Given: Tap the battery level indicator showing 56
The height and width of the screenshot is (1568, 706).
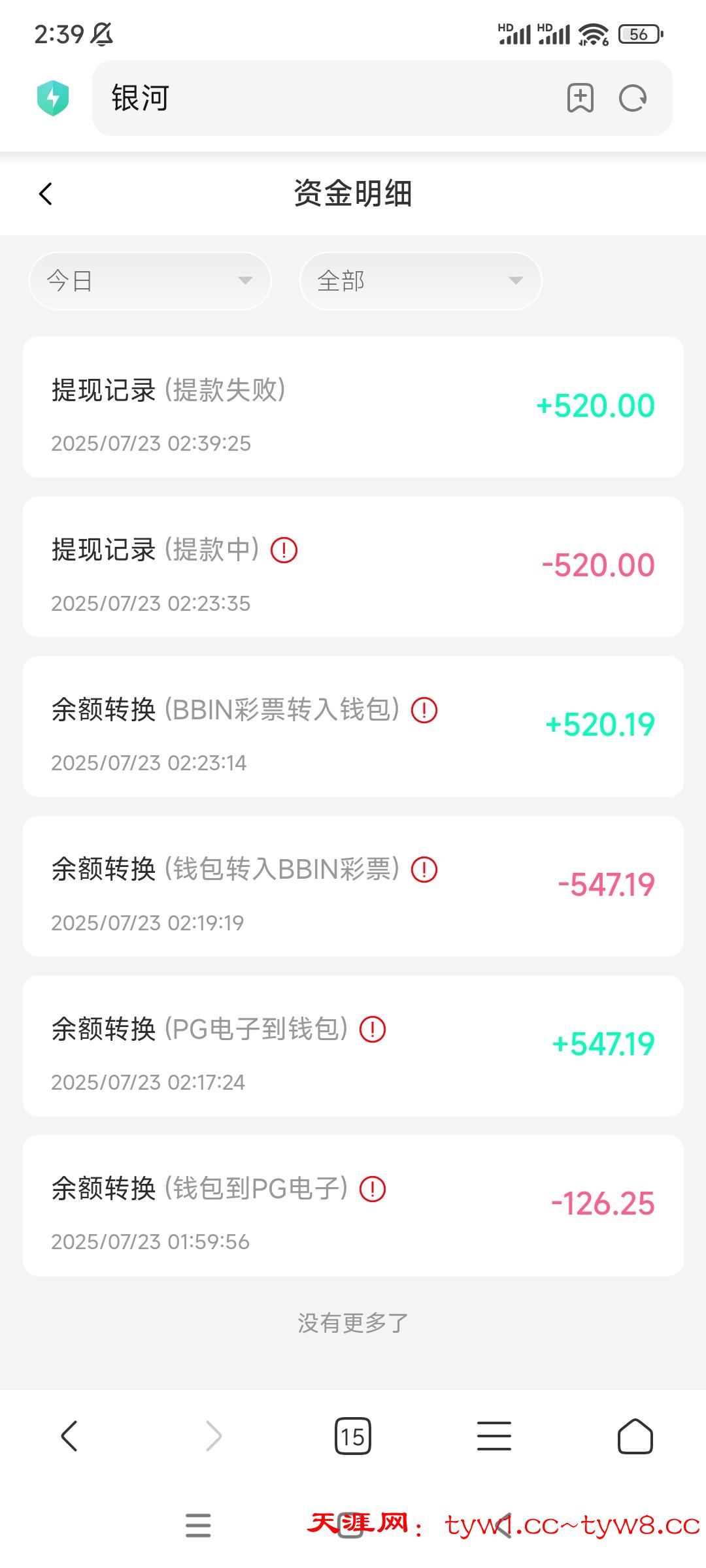Looking at the screenshot, I should (639, 34).
